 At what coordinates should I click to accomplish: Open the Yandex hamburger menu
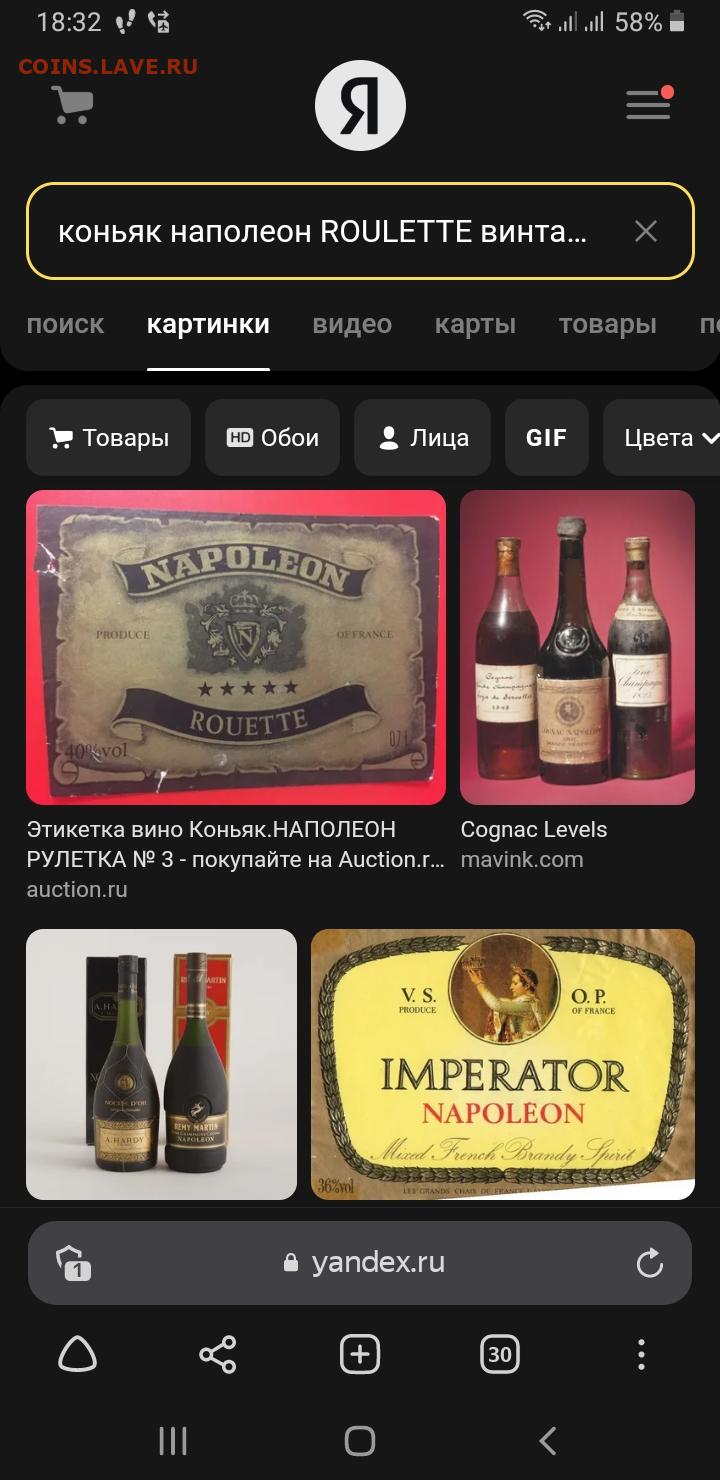648,104
